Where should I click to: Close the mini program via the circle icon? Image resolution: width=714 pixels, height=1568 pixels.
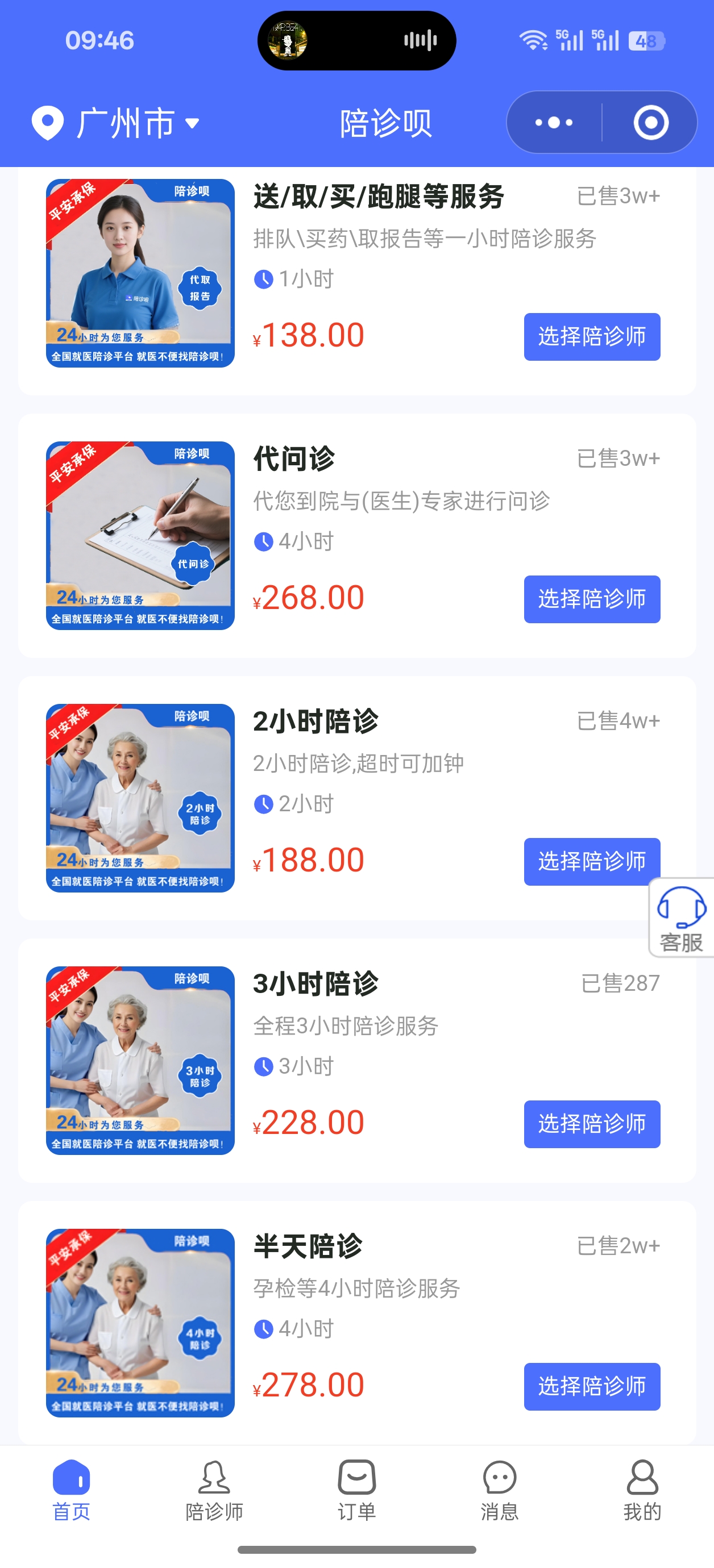click(651, 123)
